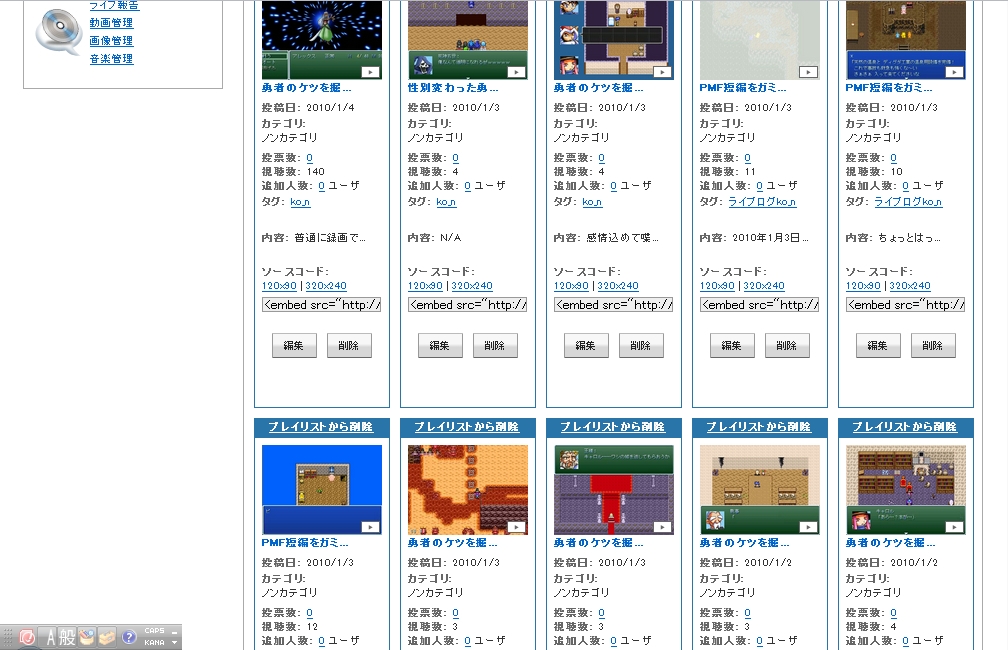Open the ライブログko_n tag on the 11-view video

click(761, 202)
